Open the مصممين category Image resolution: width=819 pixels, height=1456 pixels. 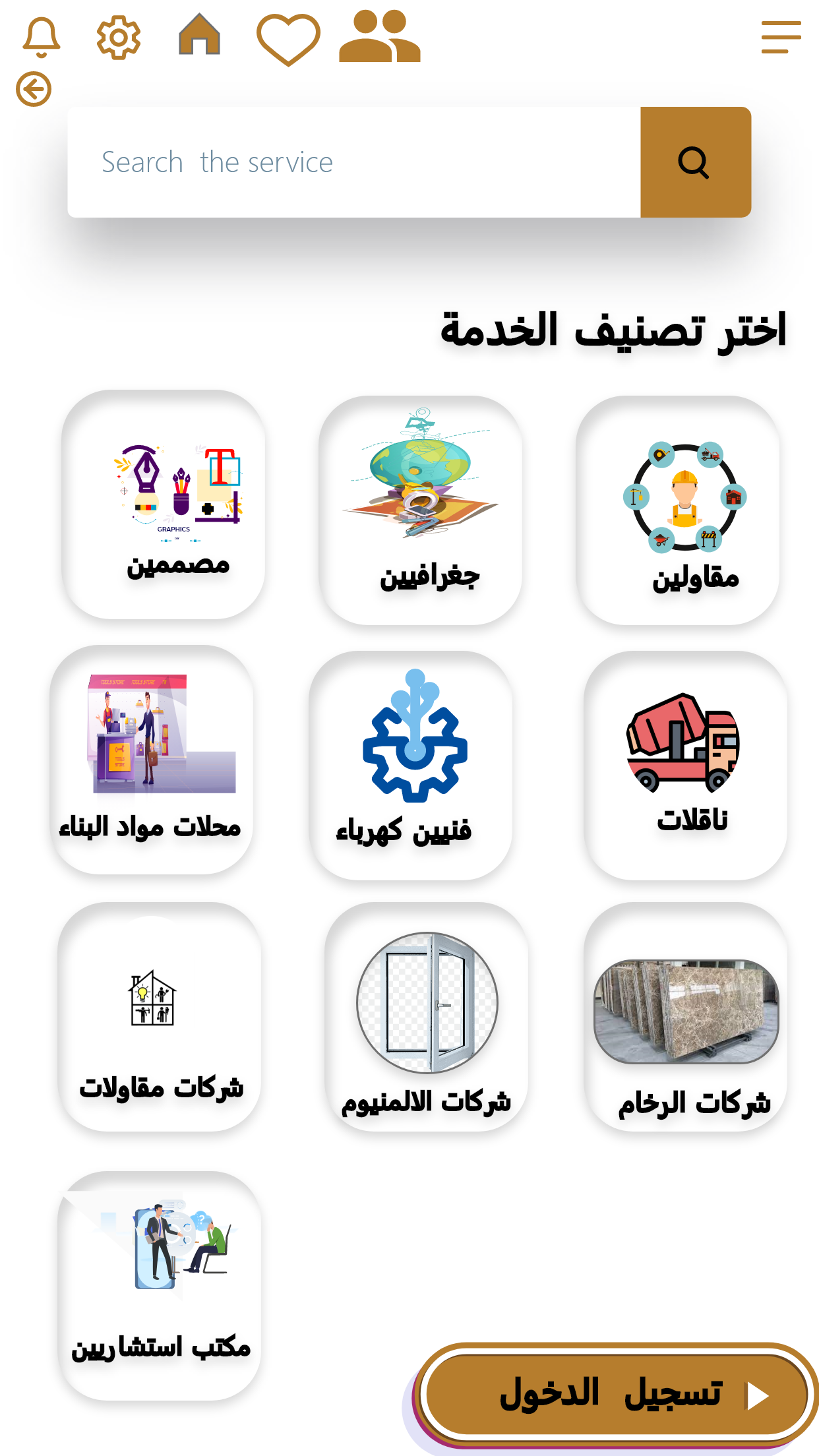(x=164, y=504)
